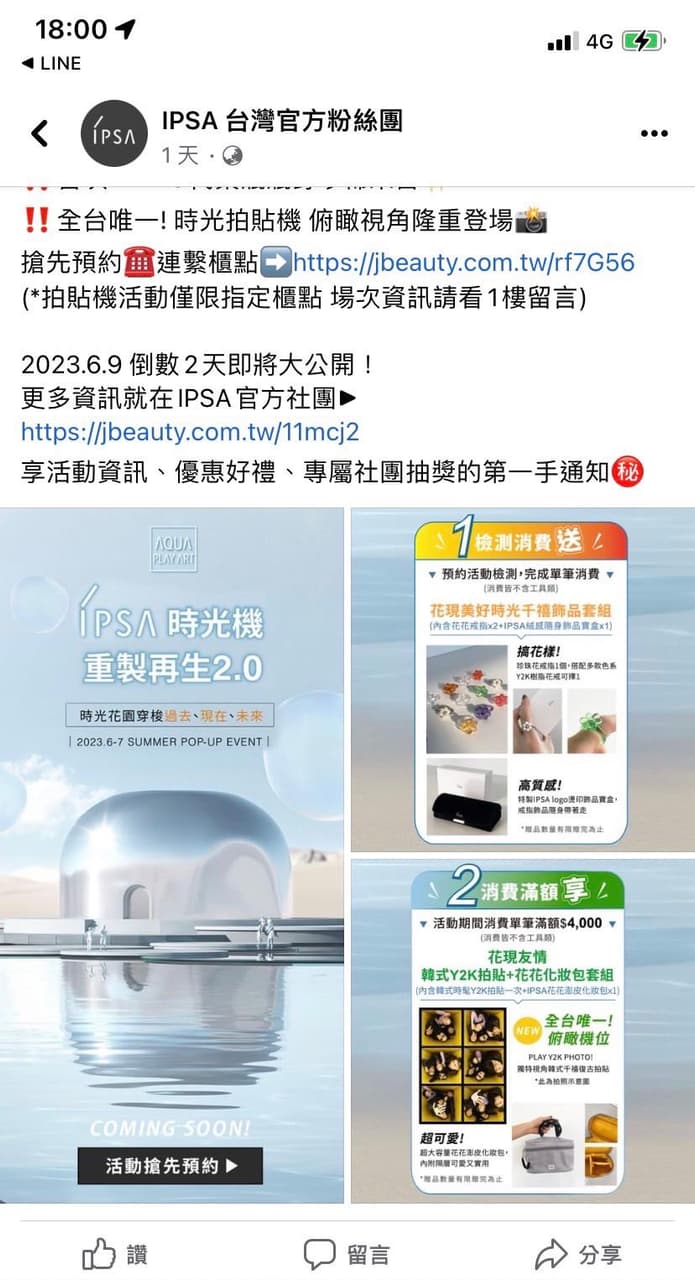695x1280 pixels.
Task: Comment on the post via 留言
Action: (x=347, y=1253)
